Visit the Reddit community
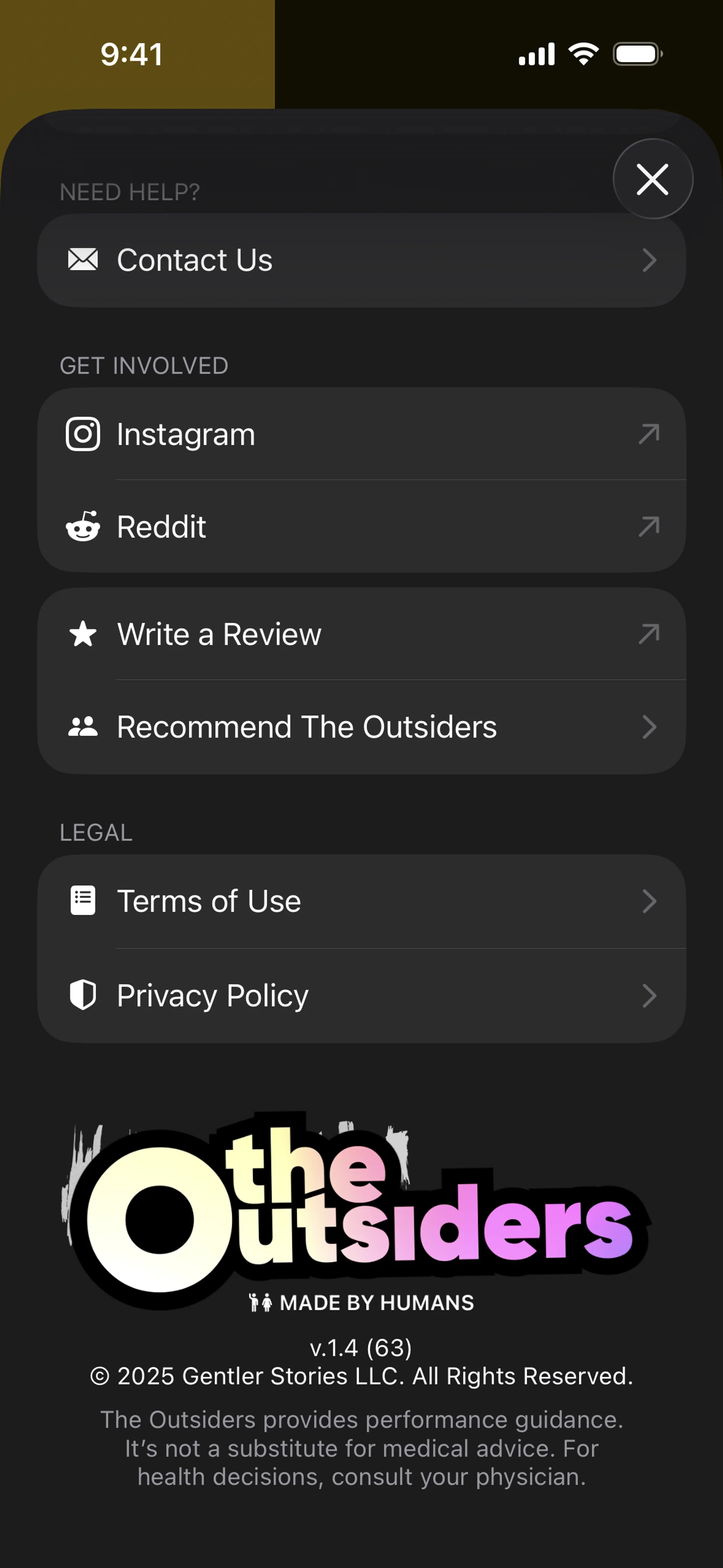This screenshot has height=1568, width=723. pos(361,527)
